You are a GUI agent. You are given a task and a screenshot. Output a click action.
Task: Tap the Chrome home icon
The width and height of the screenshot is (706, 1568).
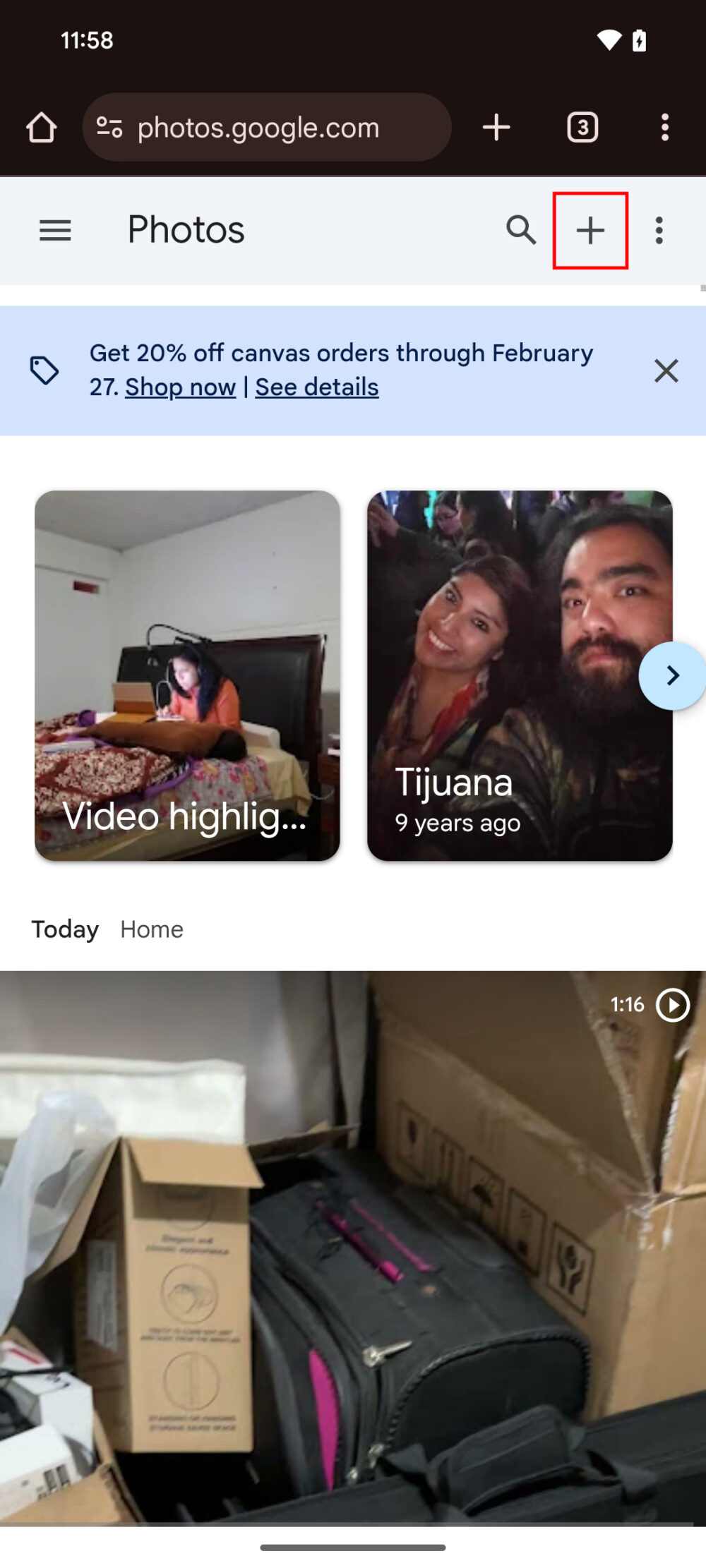pos(40,127)
